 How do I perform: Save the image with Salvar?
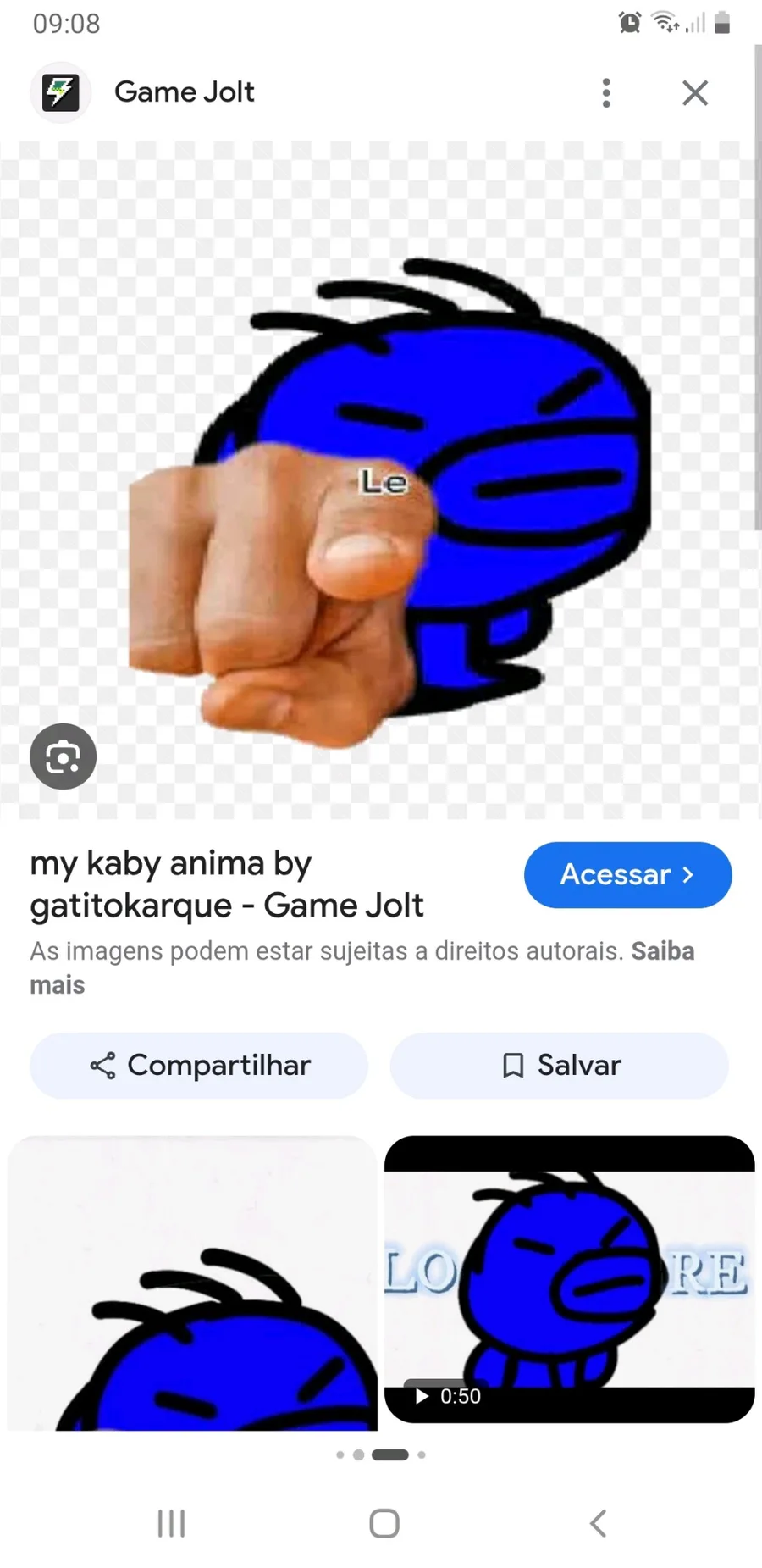click(x=560, y=1066)
